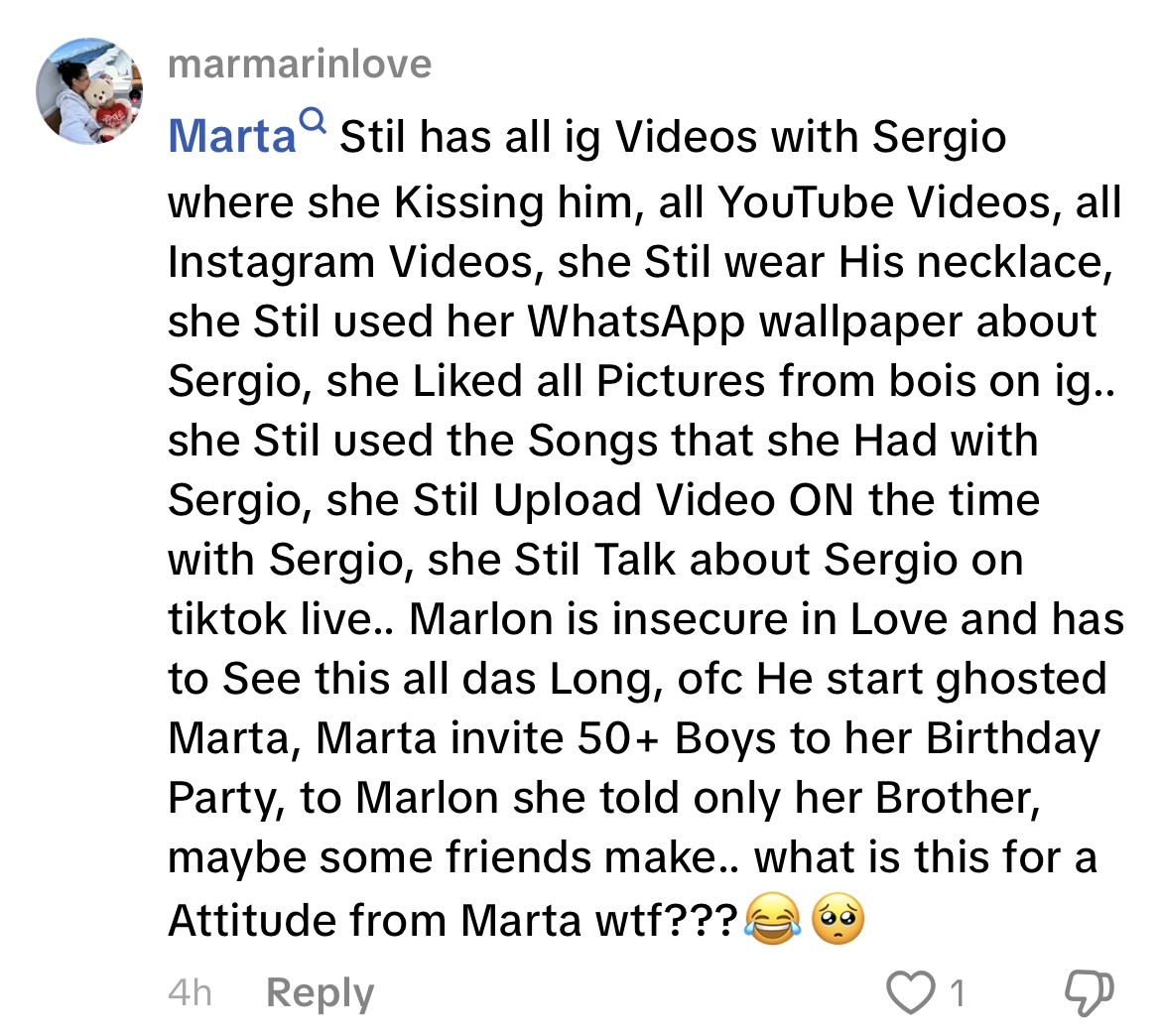Like marmarinlove's comment with the heart
1161x1036 pixels.
pos(911,992)
